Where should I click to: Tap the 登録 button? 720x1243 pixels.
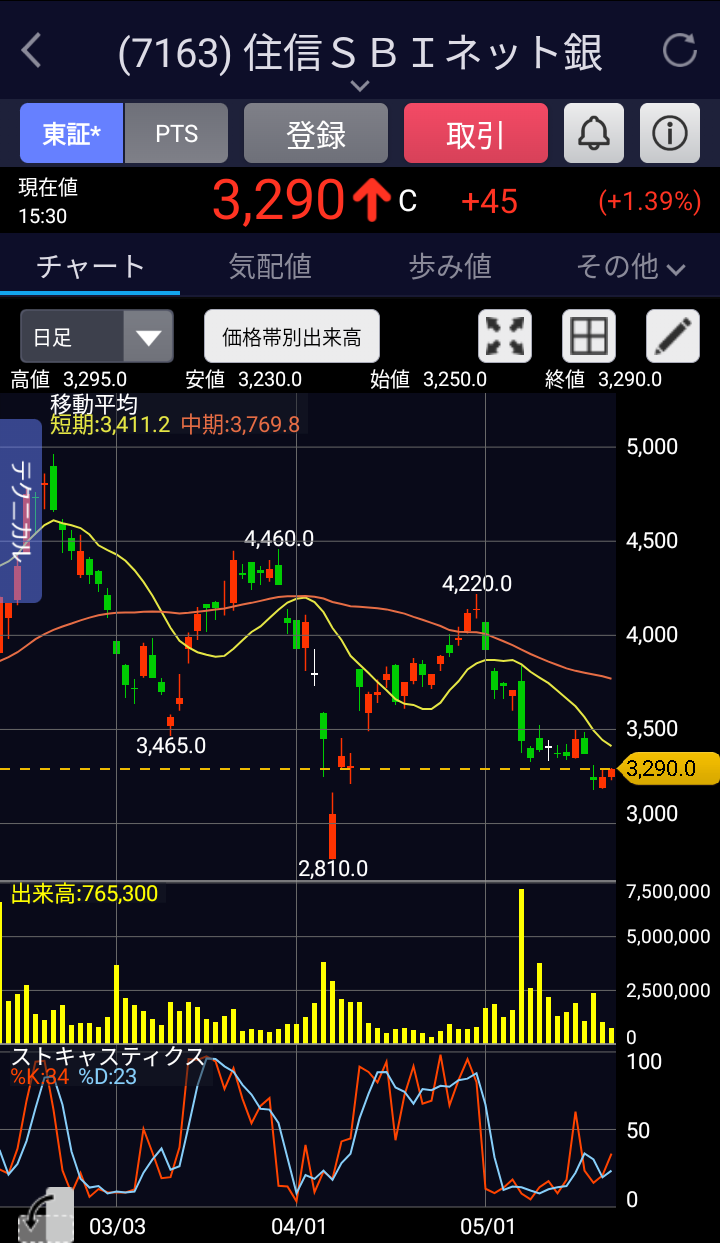(316, 134)
